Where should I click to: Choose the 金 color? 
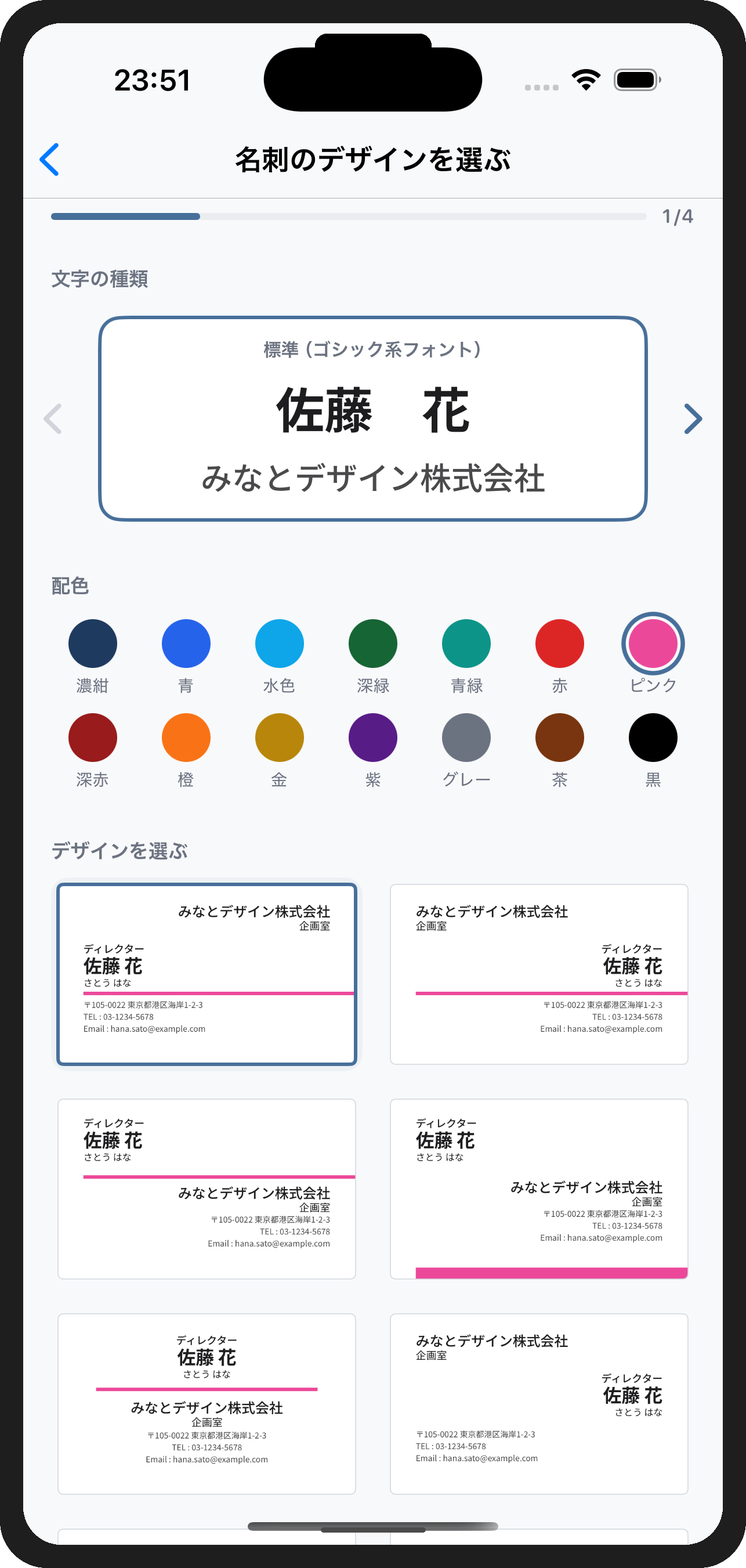pos(279,737)
